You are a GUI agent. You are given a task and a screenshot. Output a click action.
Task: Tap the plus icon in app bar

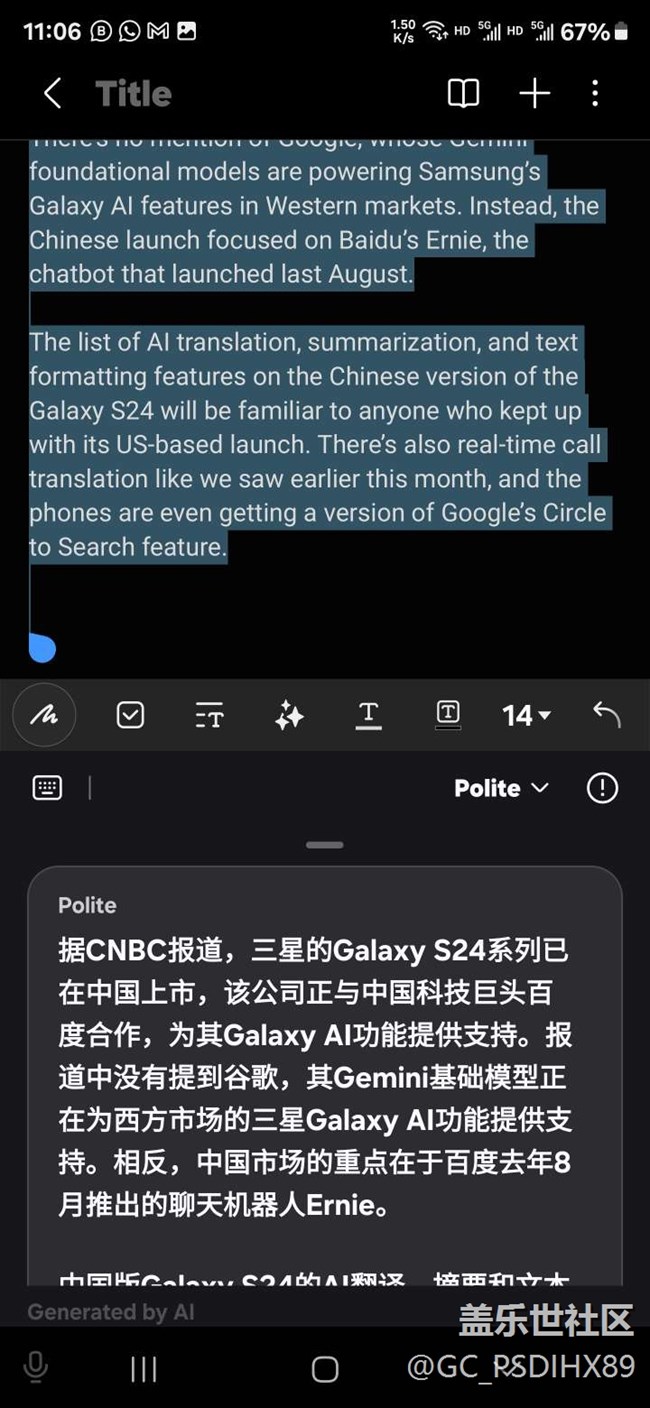pyautogui.click(x=535, y=94)
